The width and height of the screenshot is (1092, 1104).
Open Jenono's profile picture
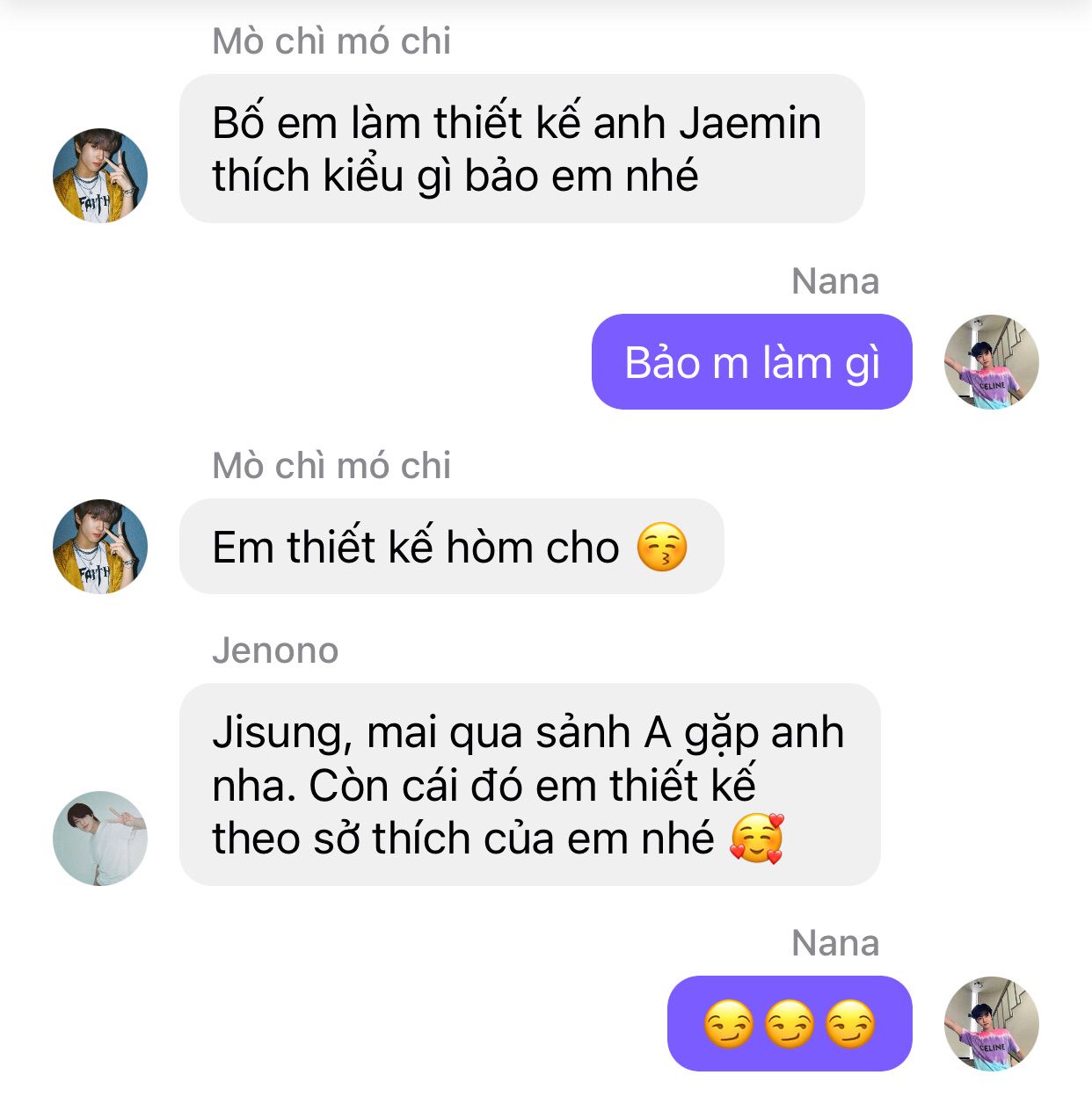click(x=100, y=838)
